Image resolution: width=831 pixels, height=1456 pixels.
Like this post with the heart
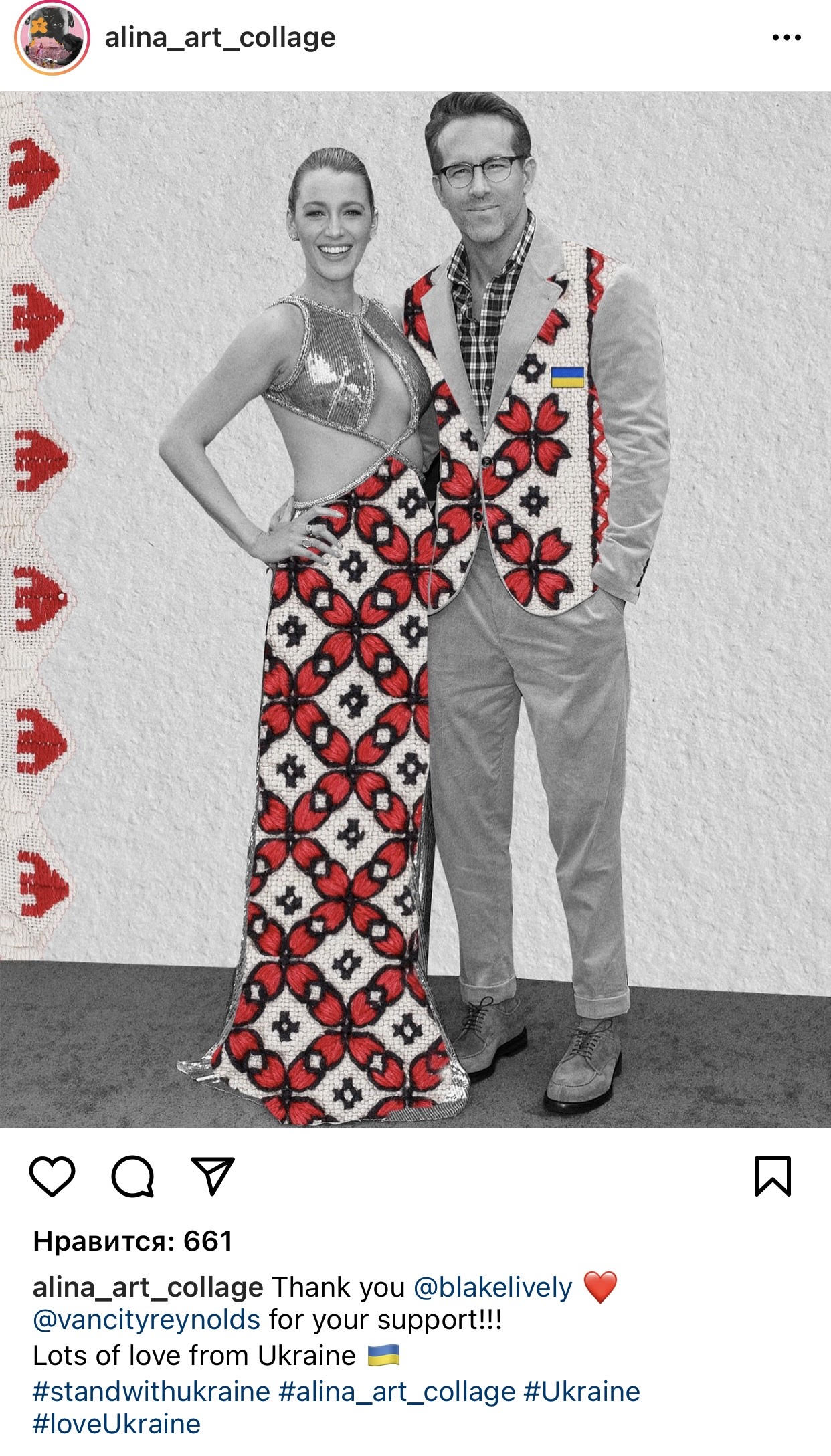click(53, 1177)
